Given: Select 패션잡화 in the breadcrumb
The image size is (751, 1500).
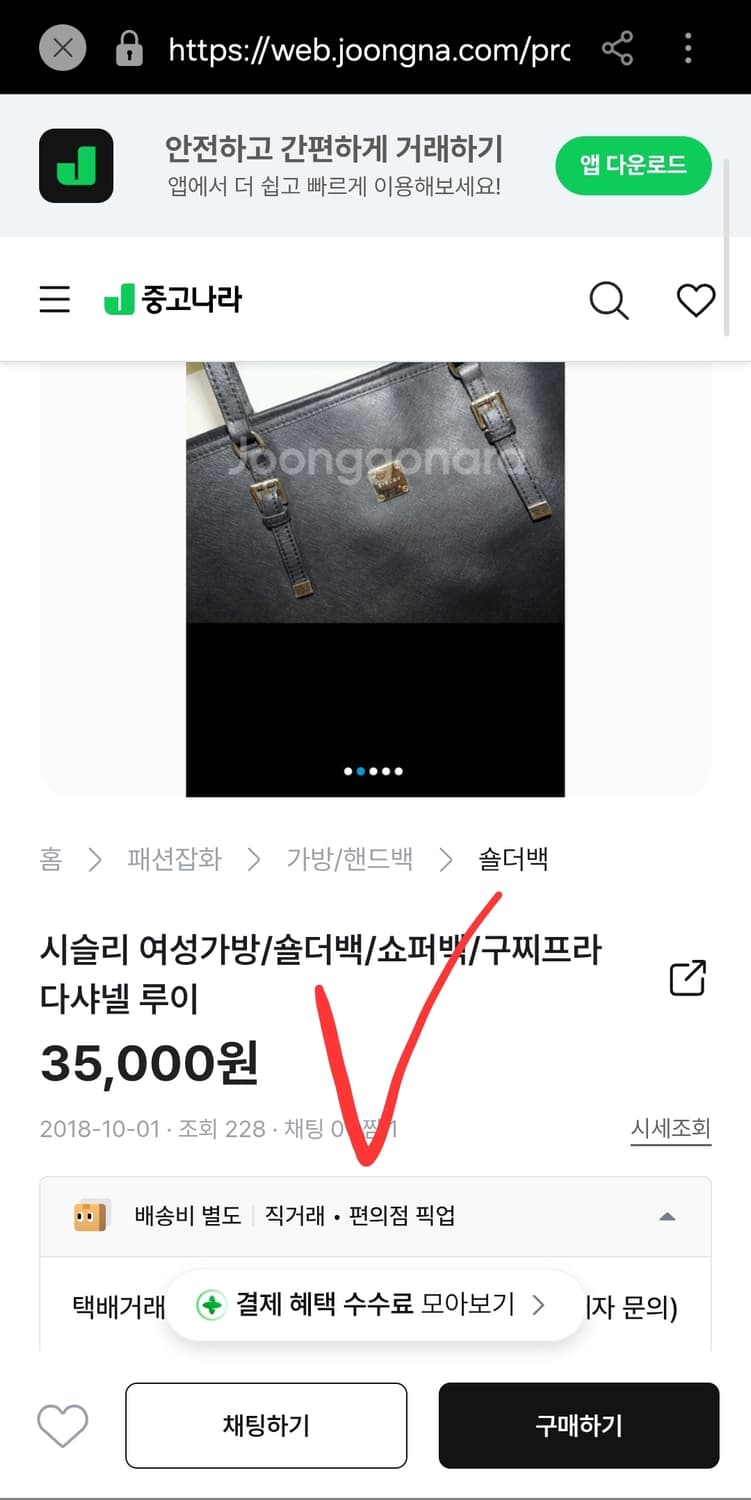Looking at the screenshot, I should (176, 858).
